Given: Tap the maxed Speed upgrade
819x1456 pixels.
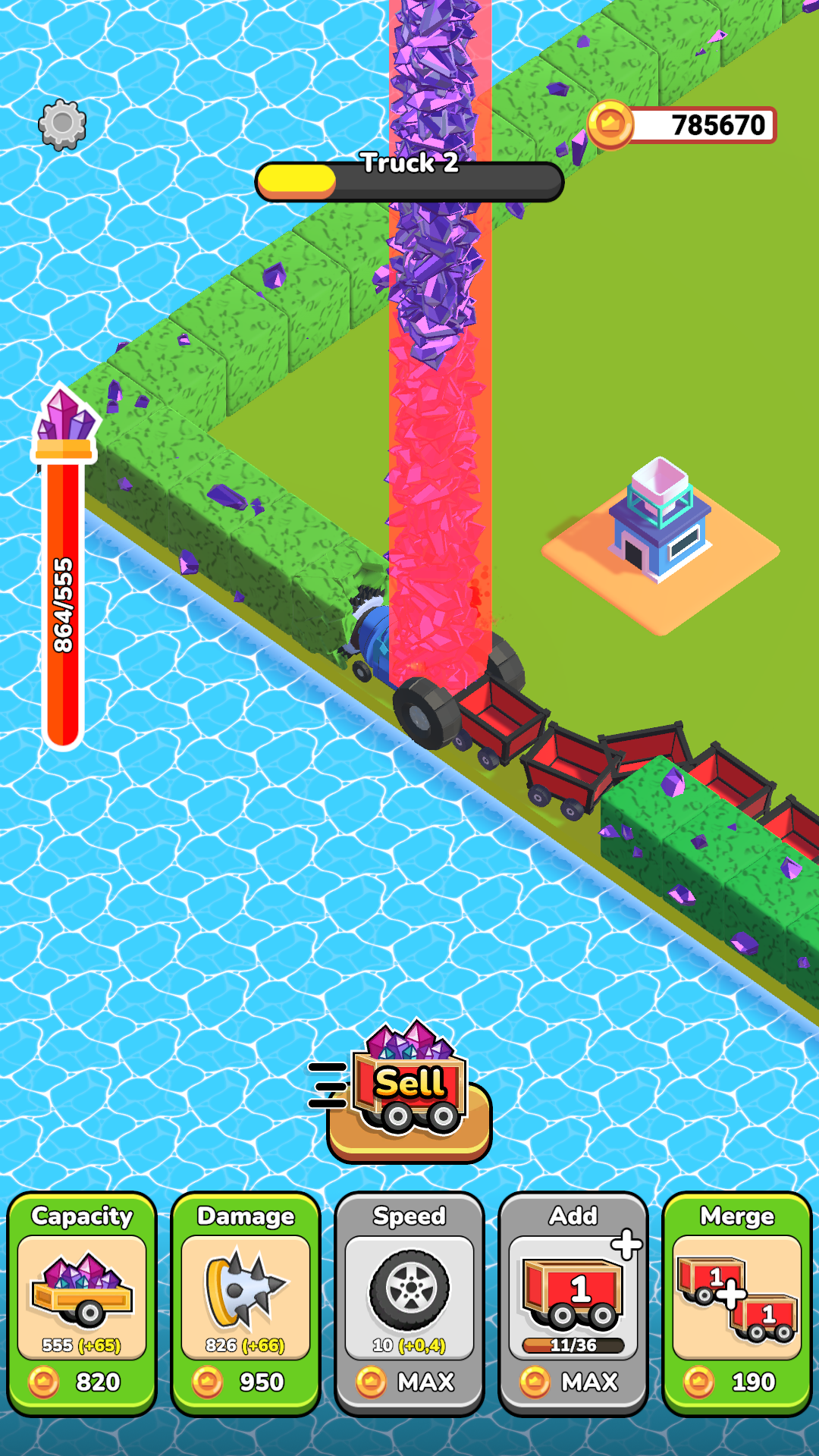Looking at the screenshot, I should click(x=409, y=1304).
